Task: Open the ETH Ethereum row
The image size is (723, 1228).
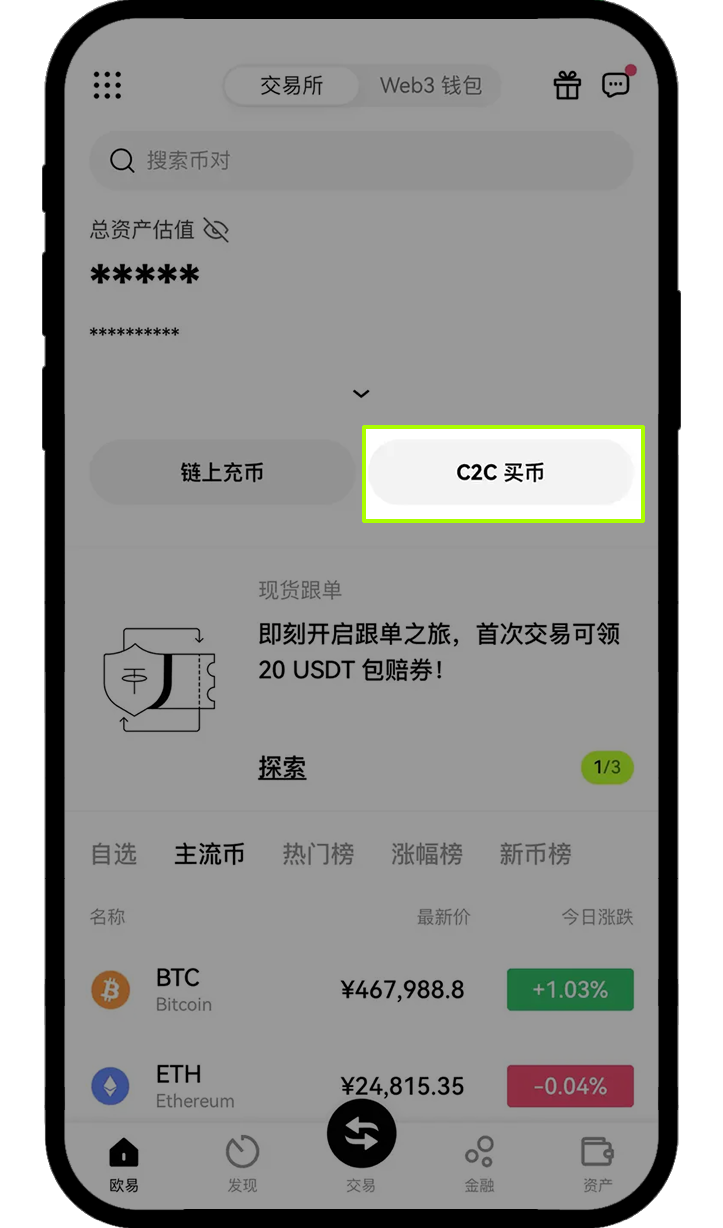Action: (x=361, y=1086)
